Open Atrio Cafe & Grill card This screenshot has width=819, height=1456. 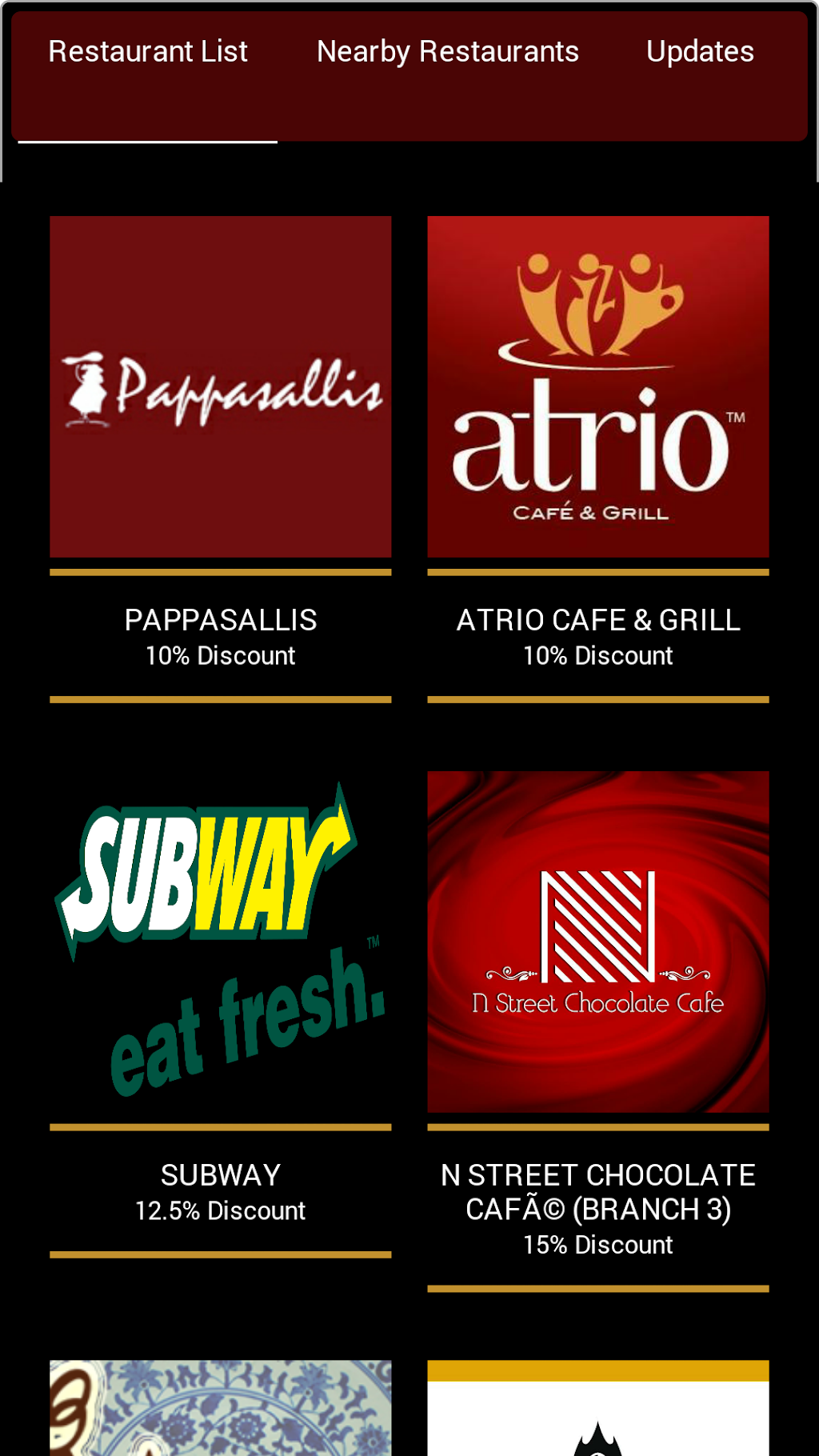click(597, 387)
